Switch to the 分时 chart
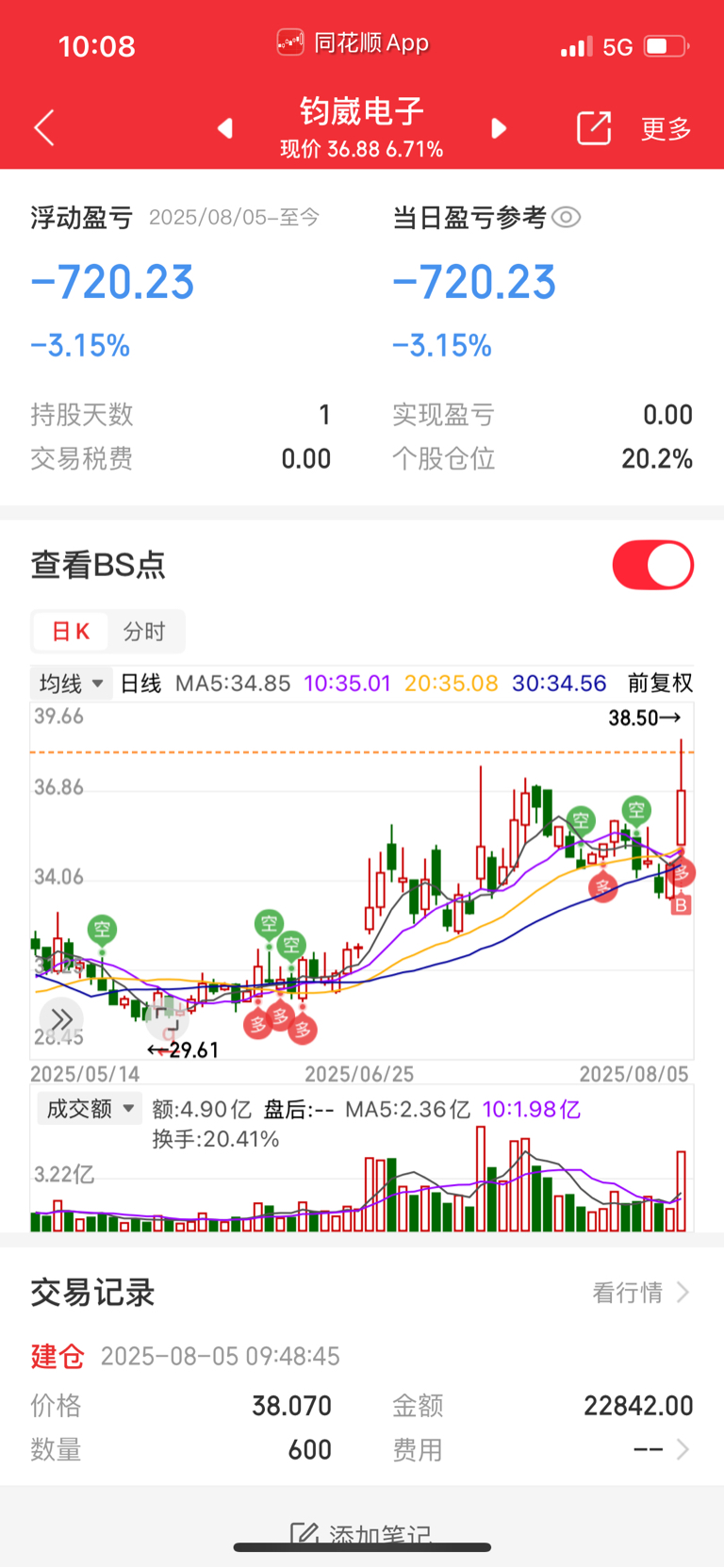This screenshot has height=1568, width=724. click(x=144, y=632)
